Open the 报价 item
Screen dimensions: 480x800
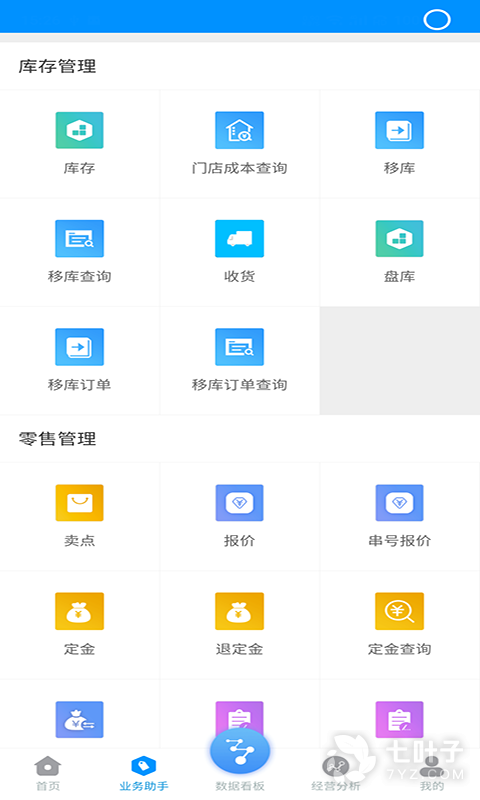click(x=239, y=516)
